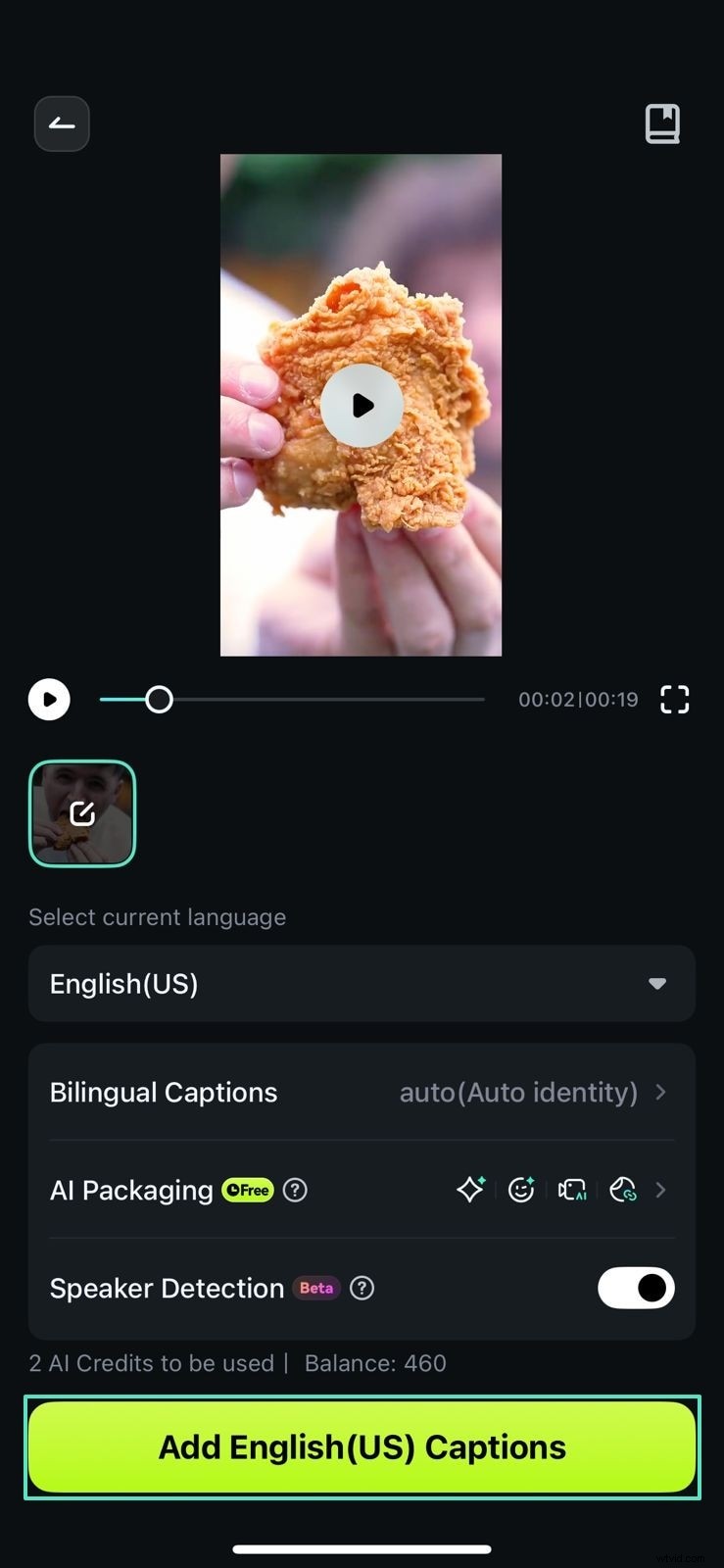Open the tutorial guide book icon
Screen dimensions: 724x1568
(x=662, y=124)
